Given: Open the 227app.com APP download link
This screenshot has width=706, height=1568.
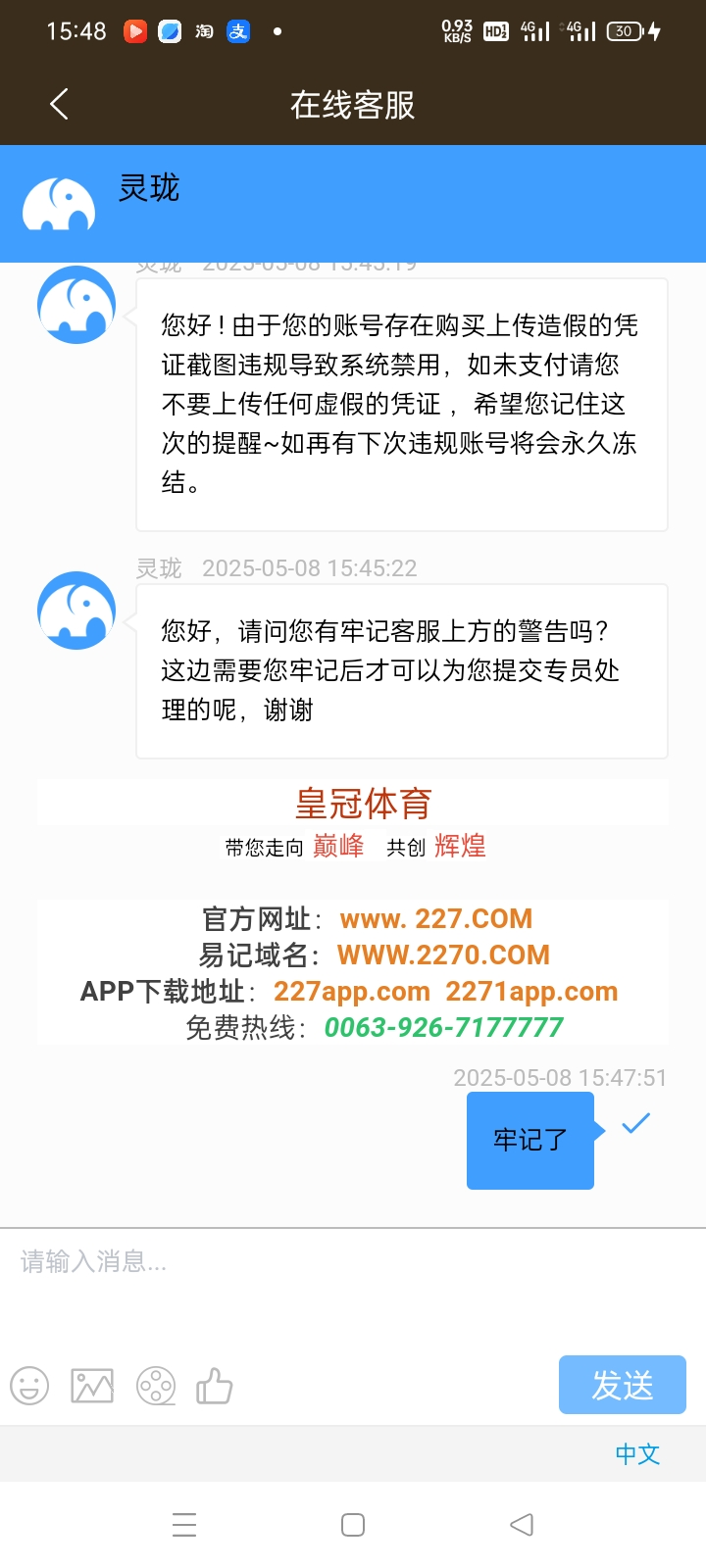Looking at the screenshot, I should pos(351,991).
